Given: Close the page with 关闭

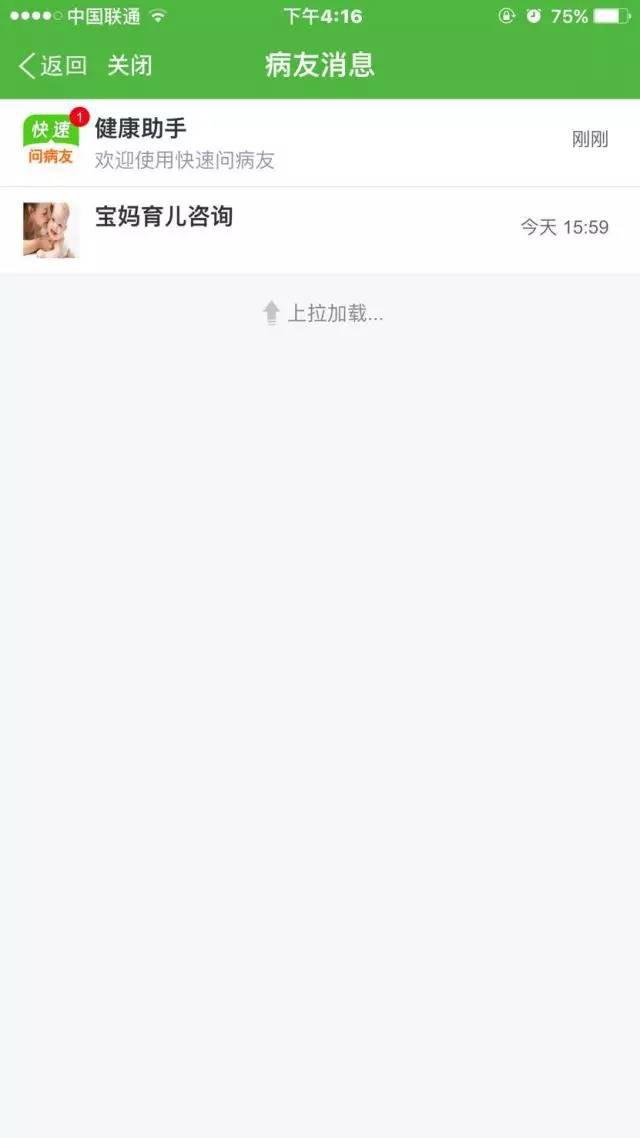Looking at the screenshot, I should click(130, 66).
